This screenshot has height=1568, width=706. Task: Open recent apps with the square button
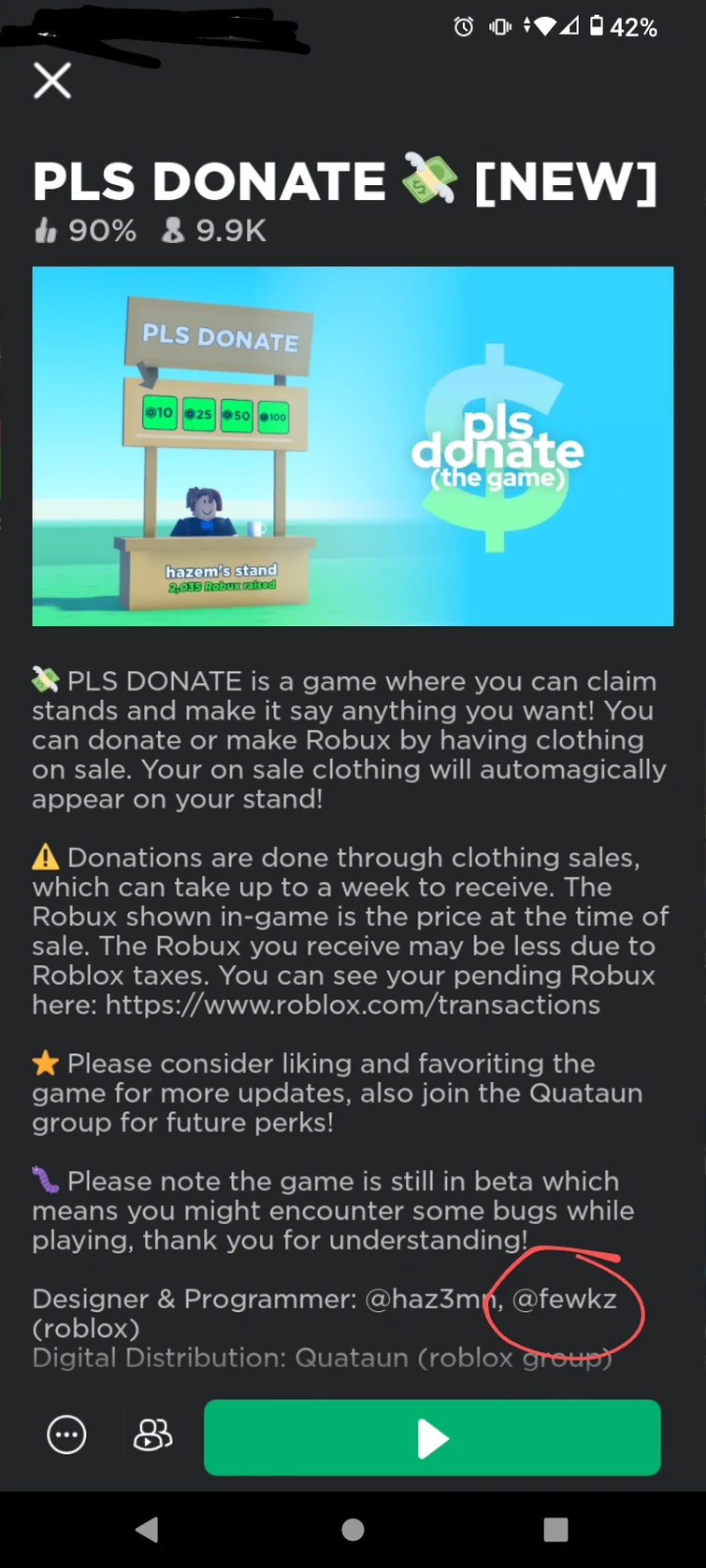click(555, 1530)
